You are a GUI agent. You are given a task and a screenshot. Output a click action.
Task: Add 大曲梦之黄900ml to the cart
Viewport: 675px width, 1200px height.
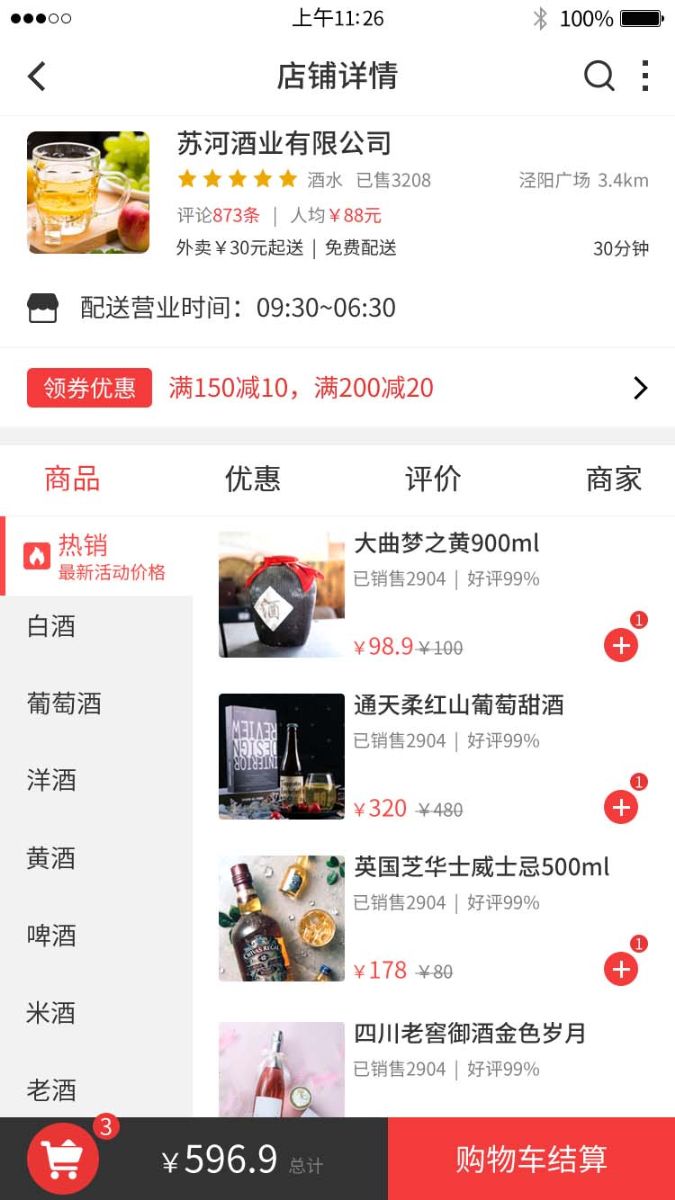pyautogui.click(x=621, y=646)
